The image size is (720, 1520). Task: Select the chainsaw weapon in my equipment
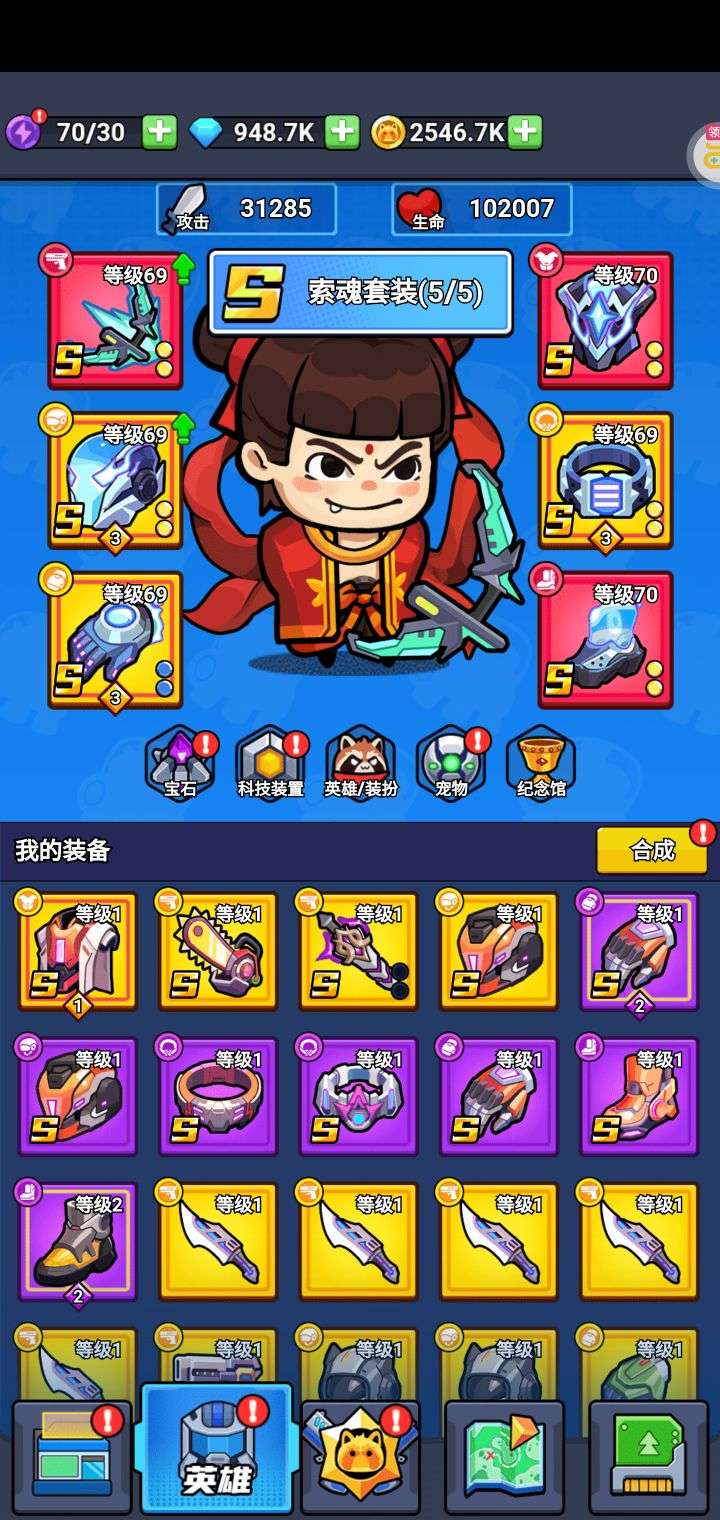tap(218, 952)
